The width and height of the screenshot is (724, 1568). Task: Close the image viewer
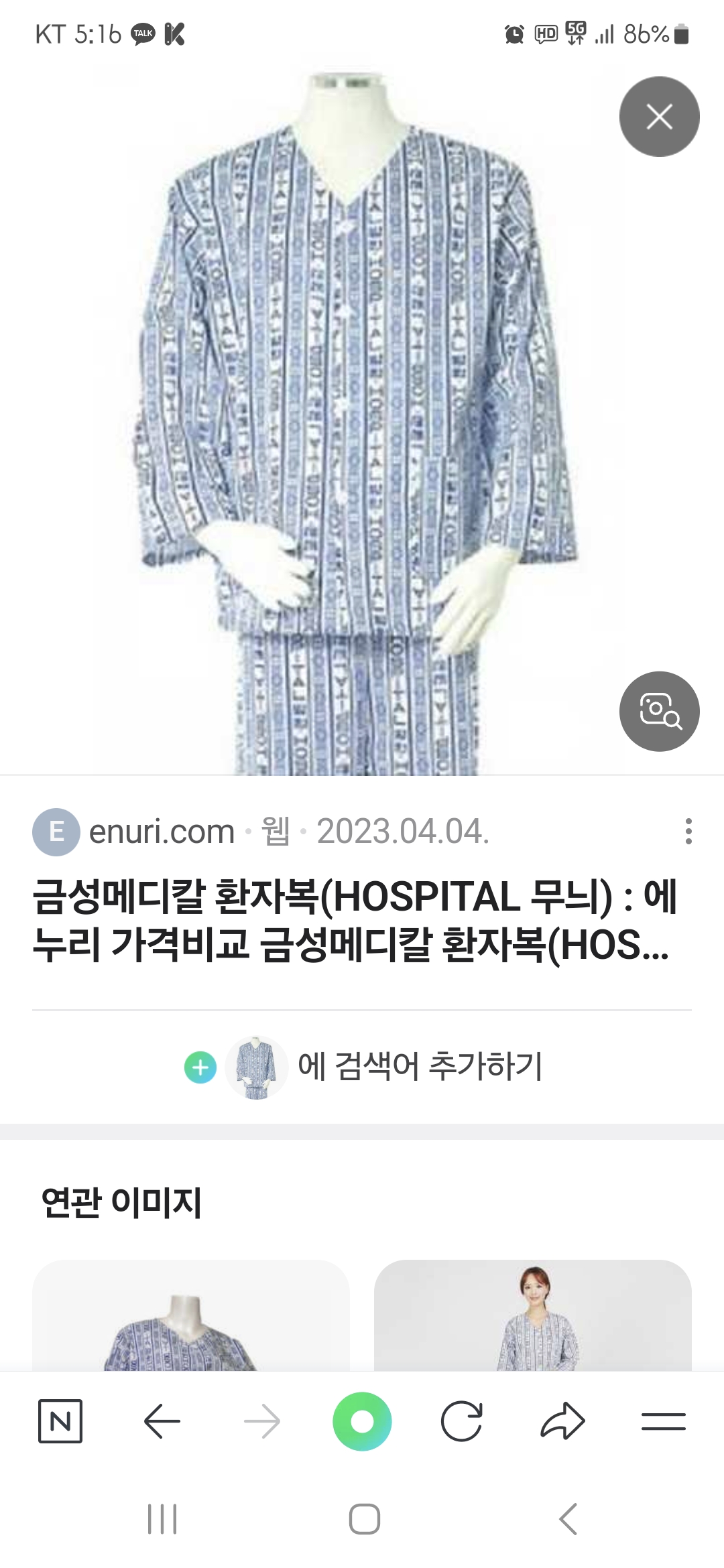pyautogui.click(x=659, y=117)
